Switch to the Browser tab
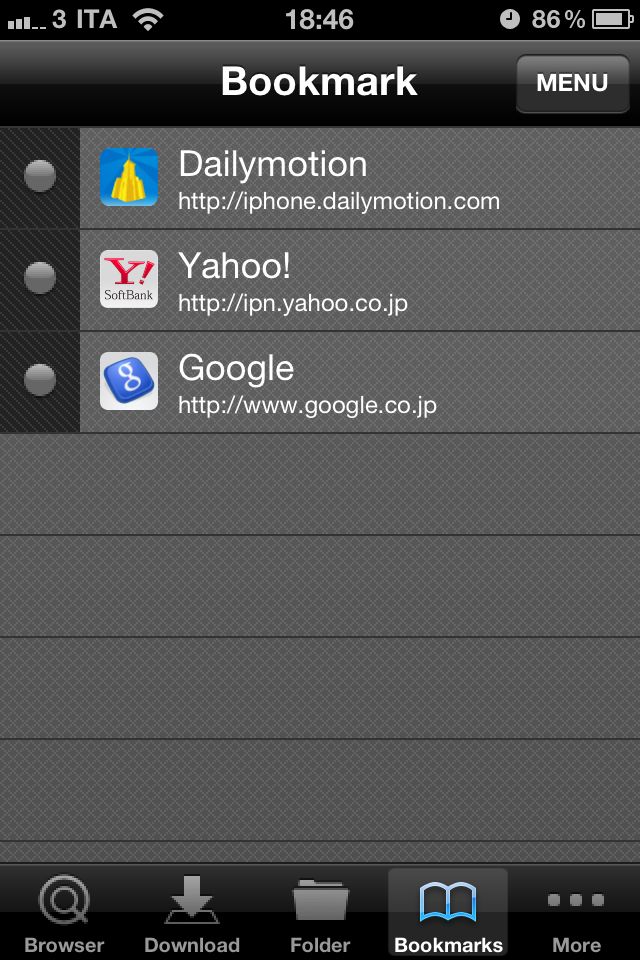The width and height of the screenshot is (640, 960). point(64,914)
